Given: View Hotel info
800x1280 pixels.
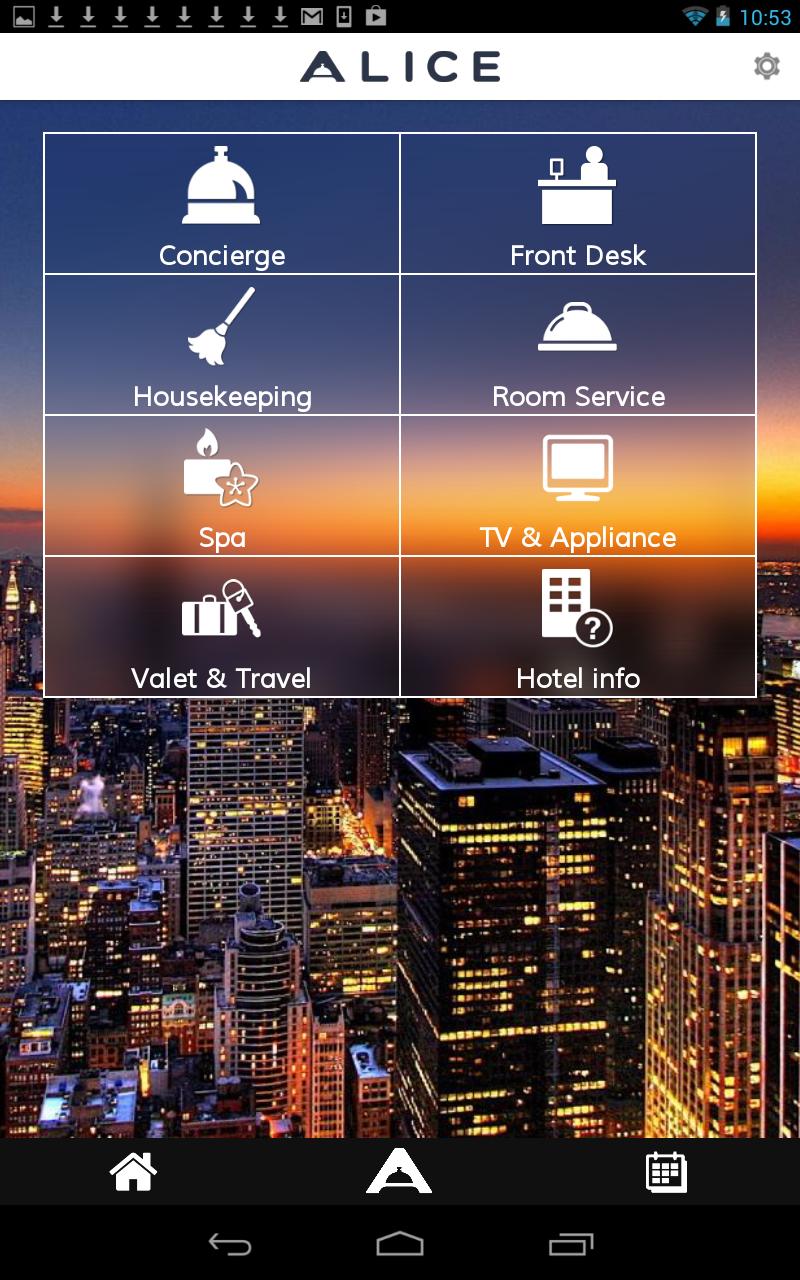Looking at the screenshot, I should (x=578, y=627).
